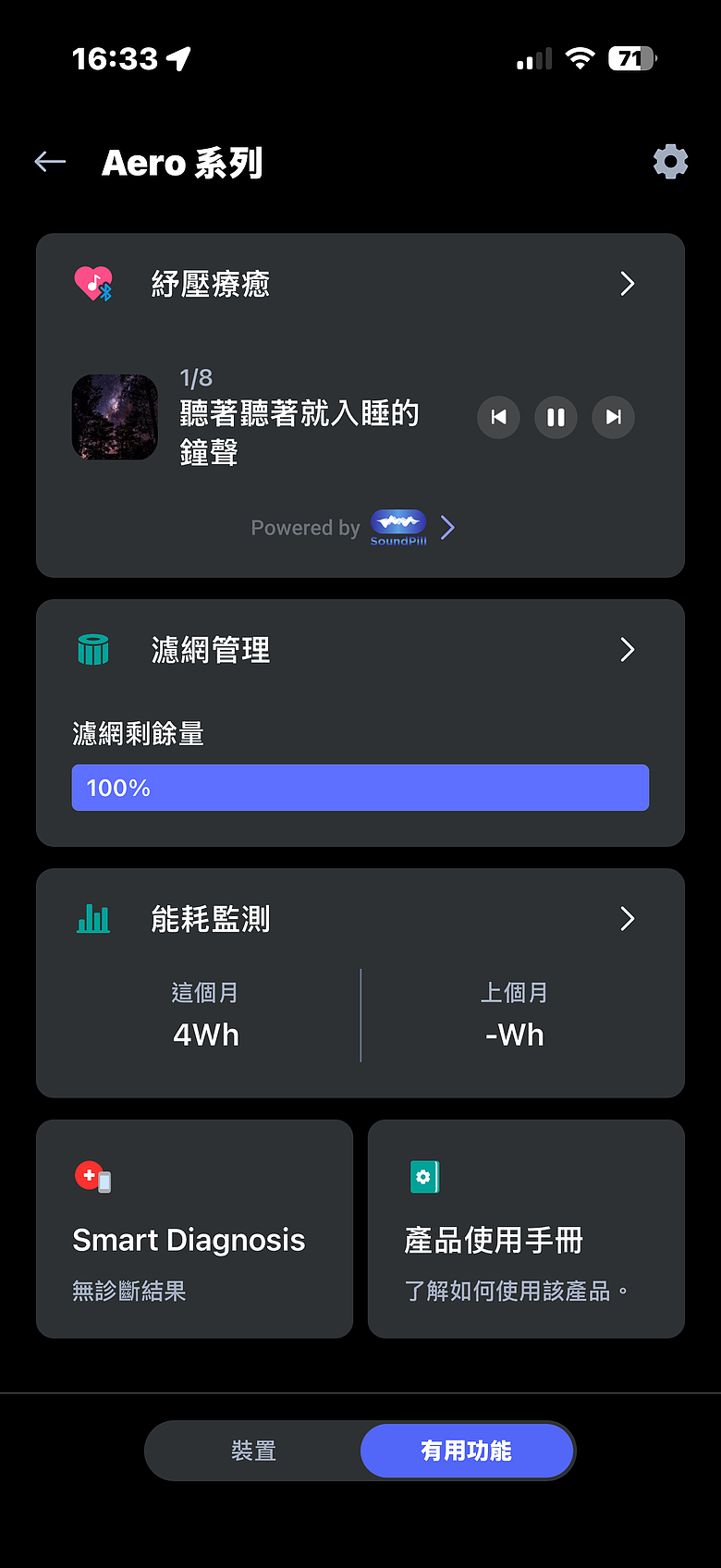Screen dimensions: 721x1568
Task: Pause the currently playing sound
Action: [x=556, y=417]
